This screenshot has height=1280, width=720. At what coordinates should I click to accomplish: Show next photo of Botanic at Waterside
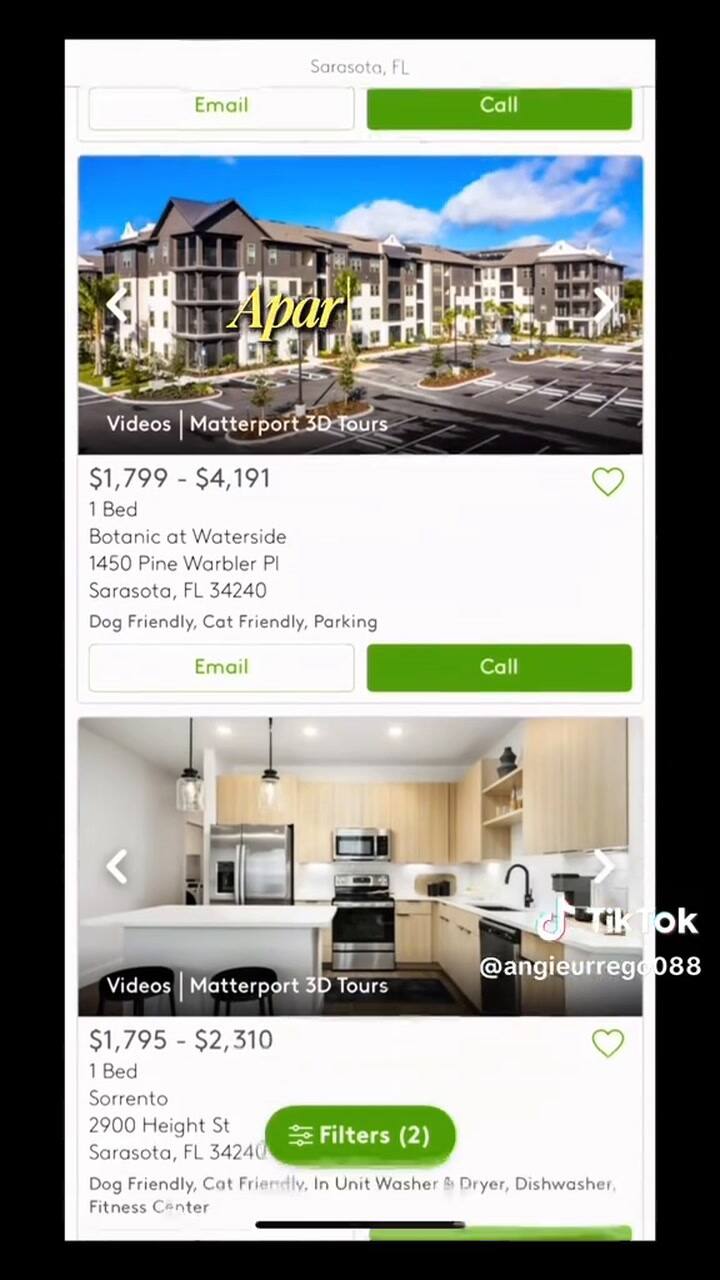coord(603,304)
